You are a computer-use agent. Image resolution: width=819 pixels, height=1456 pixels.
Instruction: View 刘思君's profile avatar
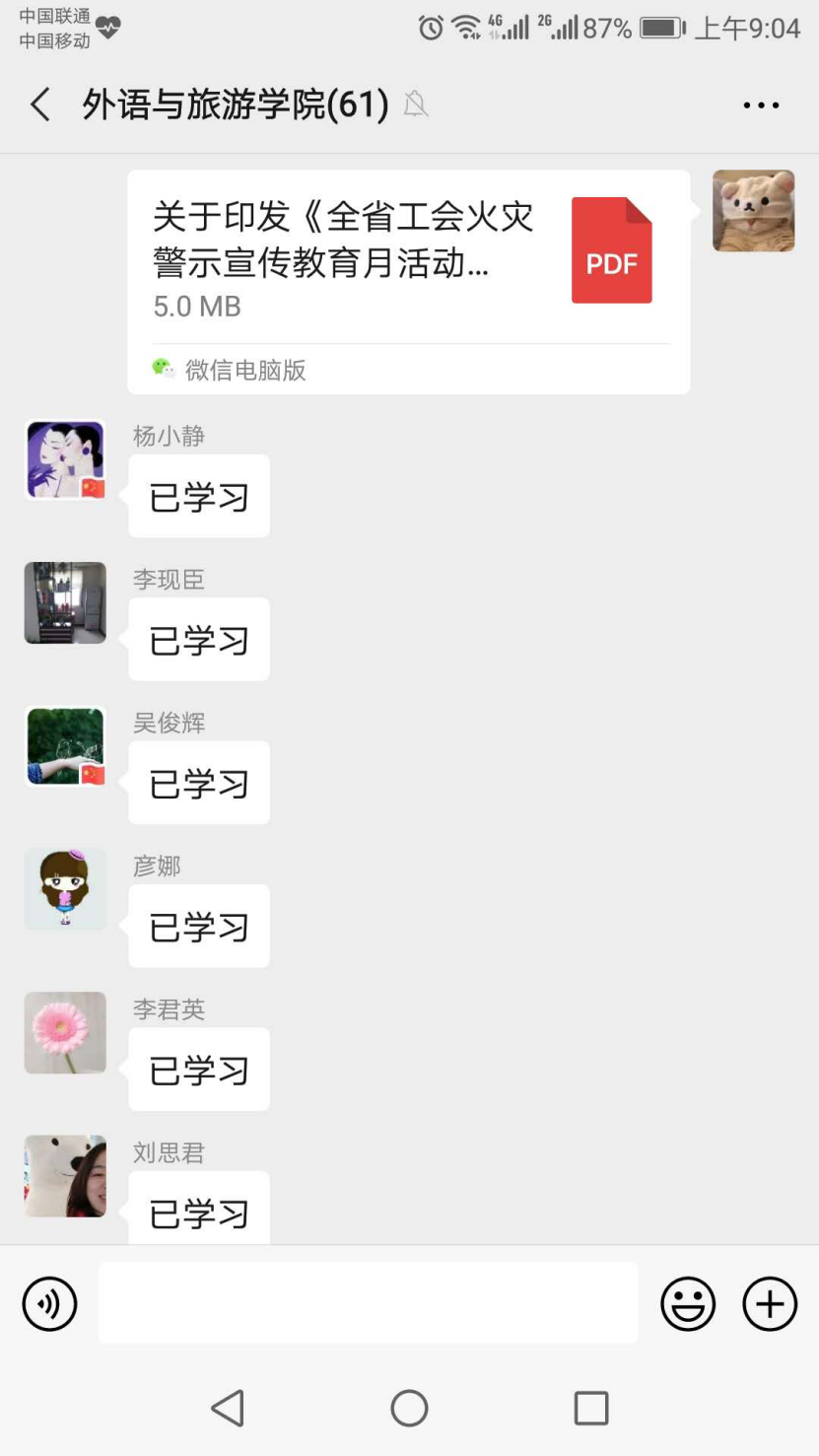pyautogui.click(x=65, y=1176)
